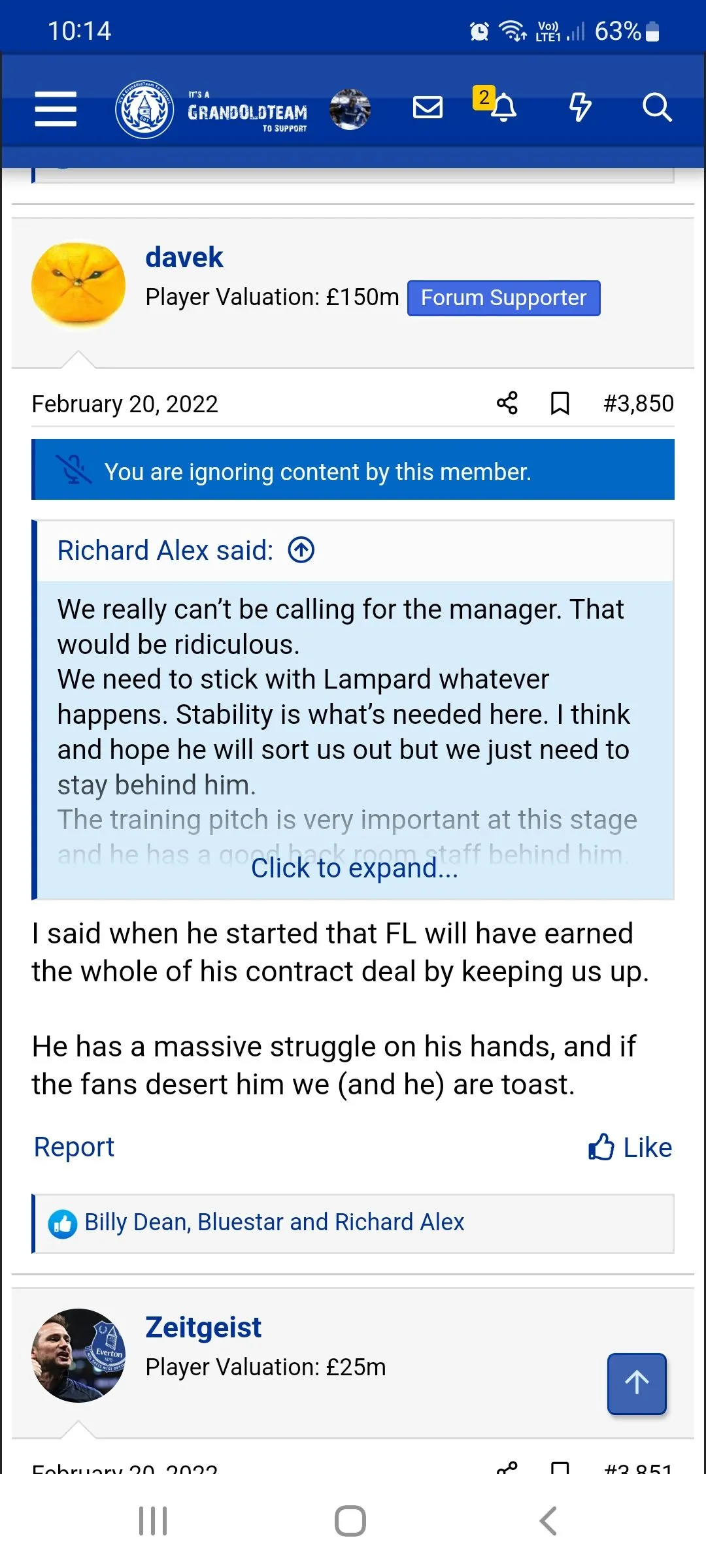Open the hamburger navigation menu
Image resolution: width=706 pixels, height=1568 pixels.
(x=56, y=108)
